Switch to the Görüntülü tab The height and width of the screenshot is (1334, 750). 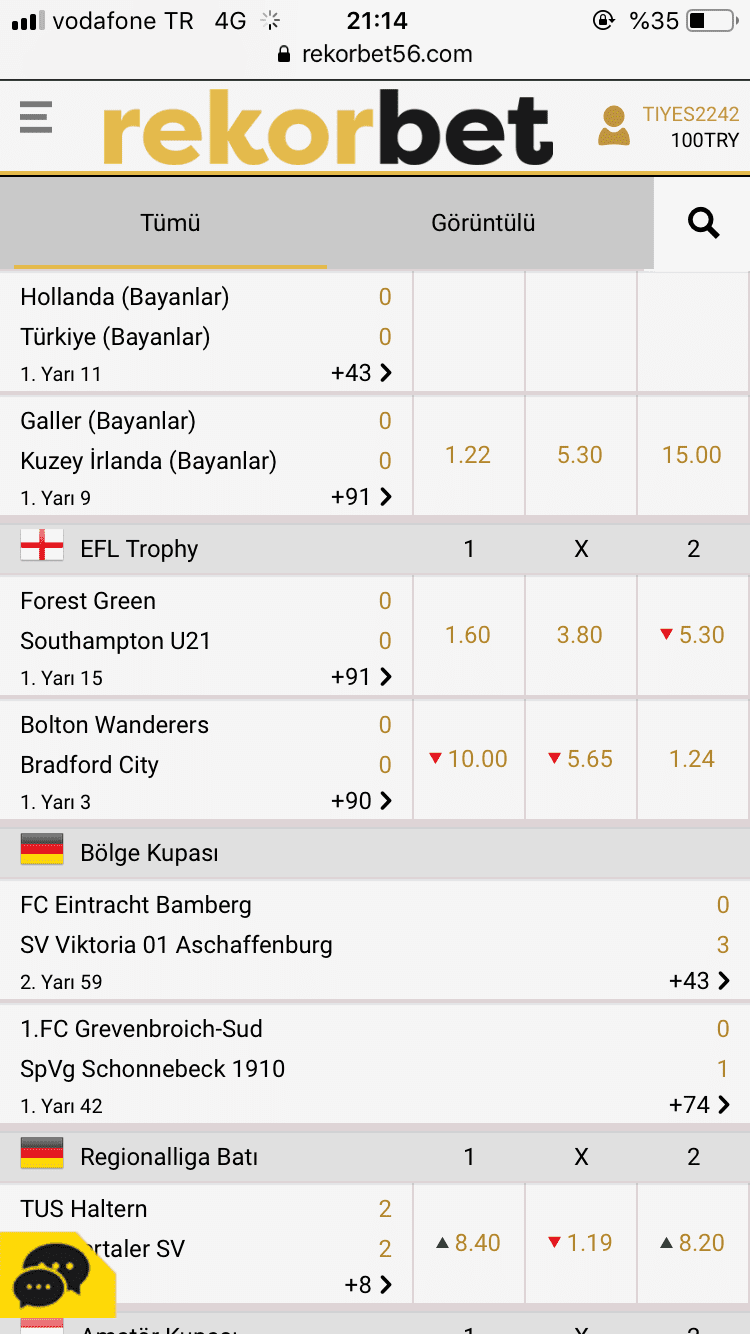click(483, 223)
